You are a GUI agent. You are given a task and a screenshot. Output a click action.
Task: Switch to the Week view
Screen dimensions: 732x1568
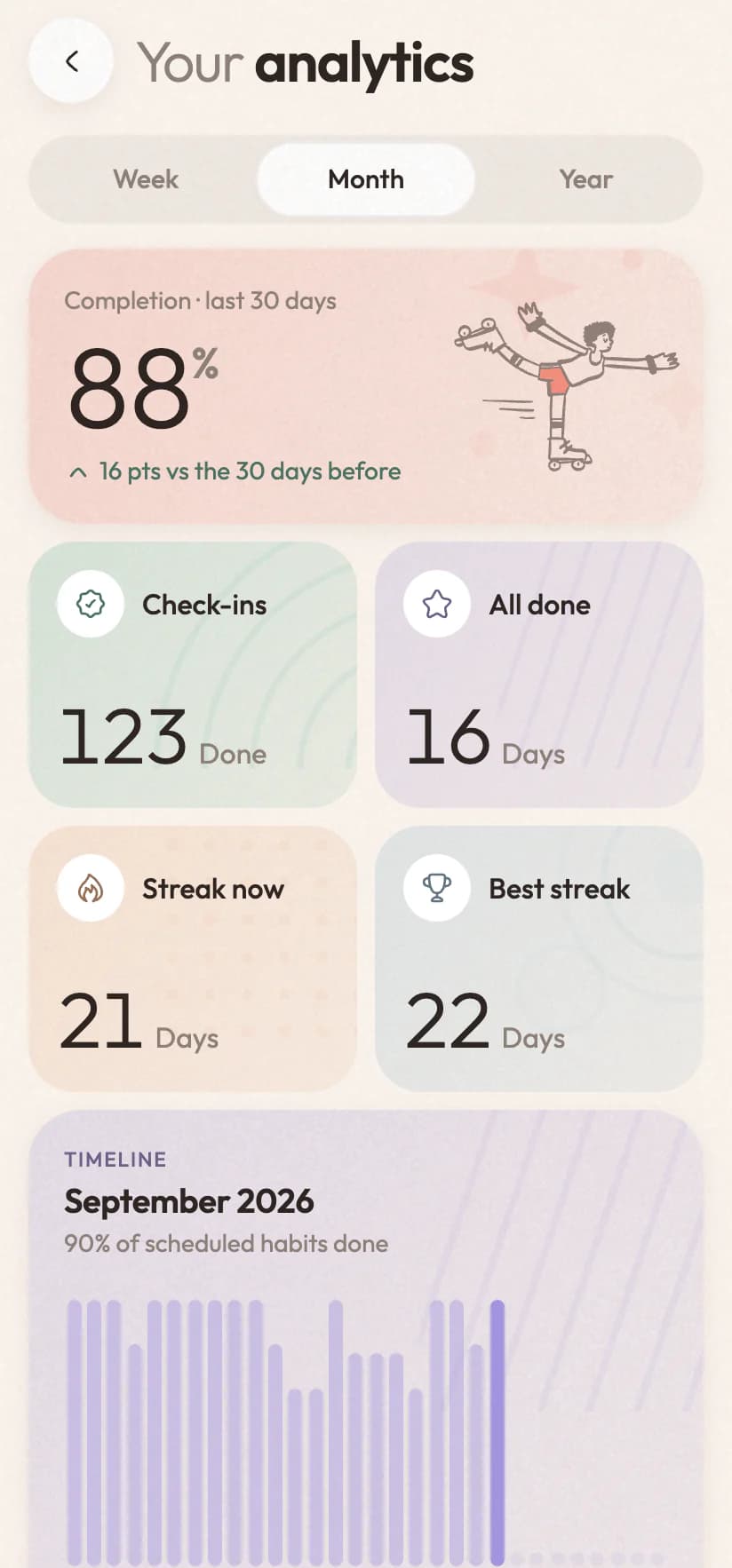146,179
